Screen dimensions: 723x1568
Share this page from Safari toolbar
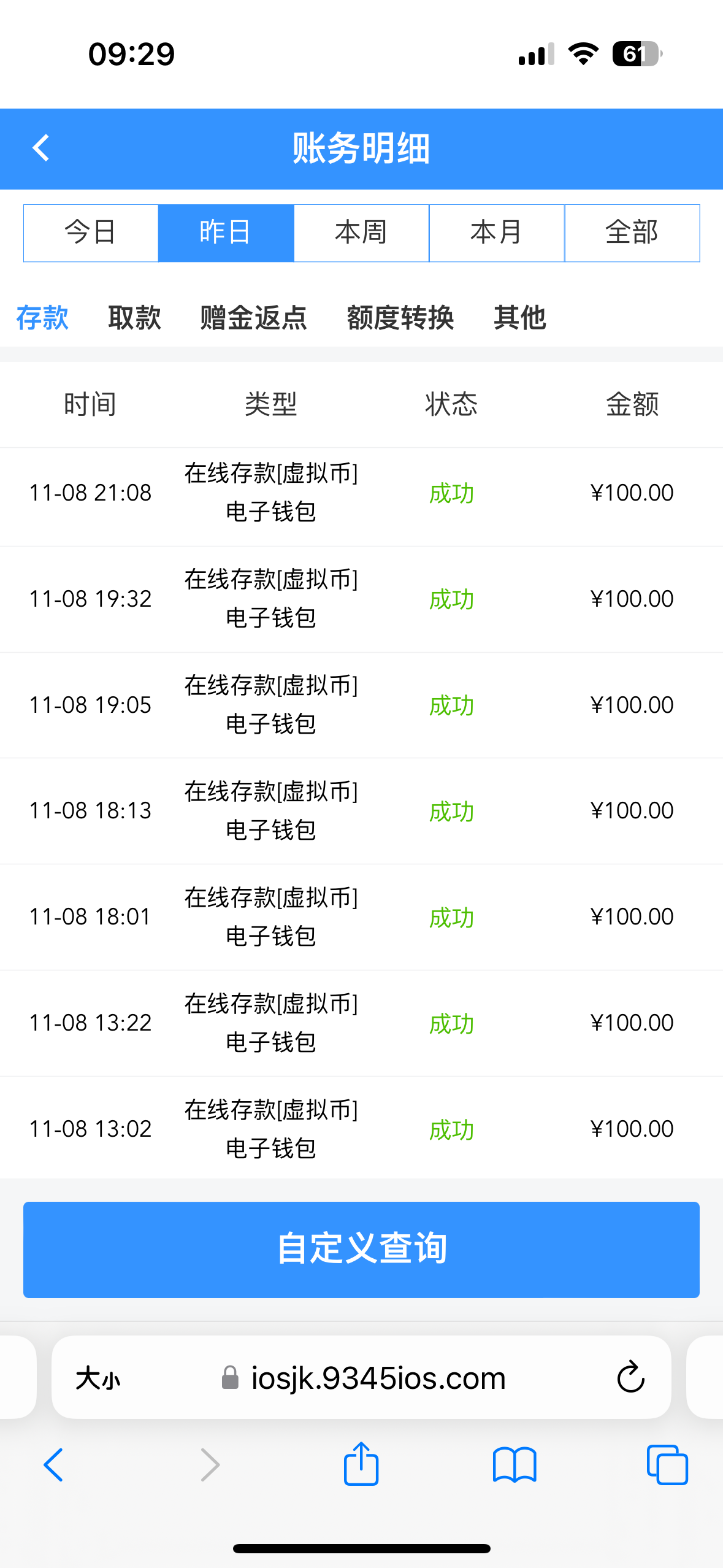tap(361, 1464)
